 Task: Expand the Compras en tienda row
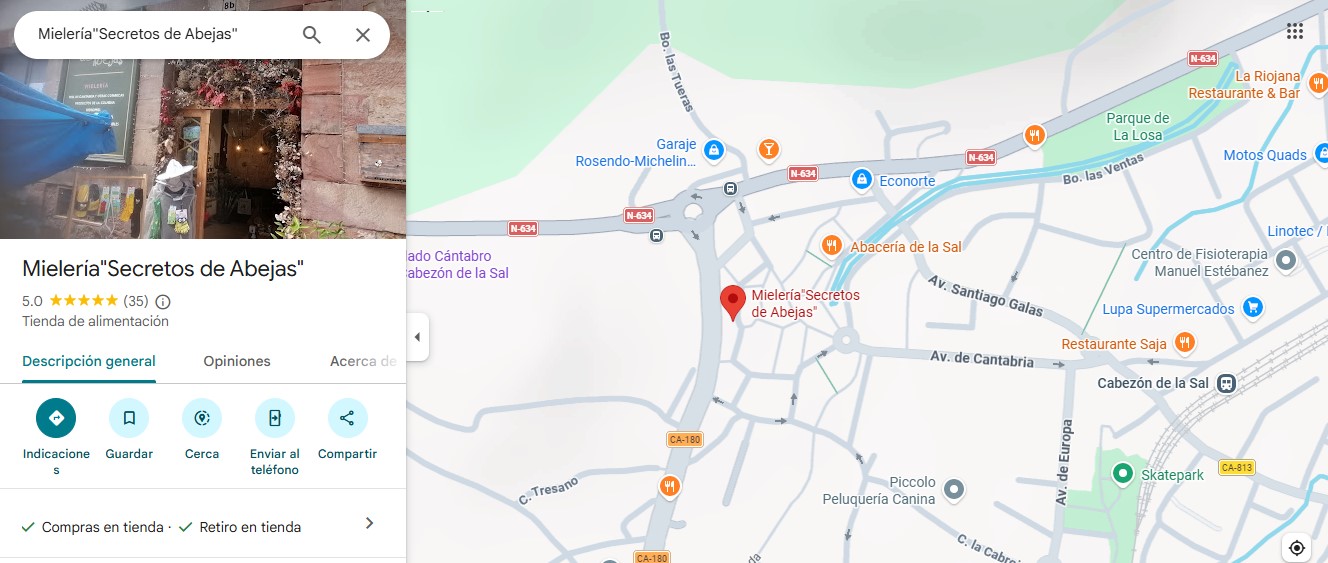(x=369, y=523)
